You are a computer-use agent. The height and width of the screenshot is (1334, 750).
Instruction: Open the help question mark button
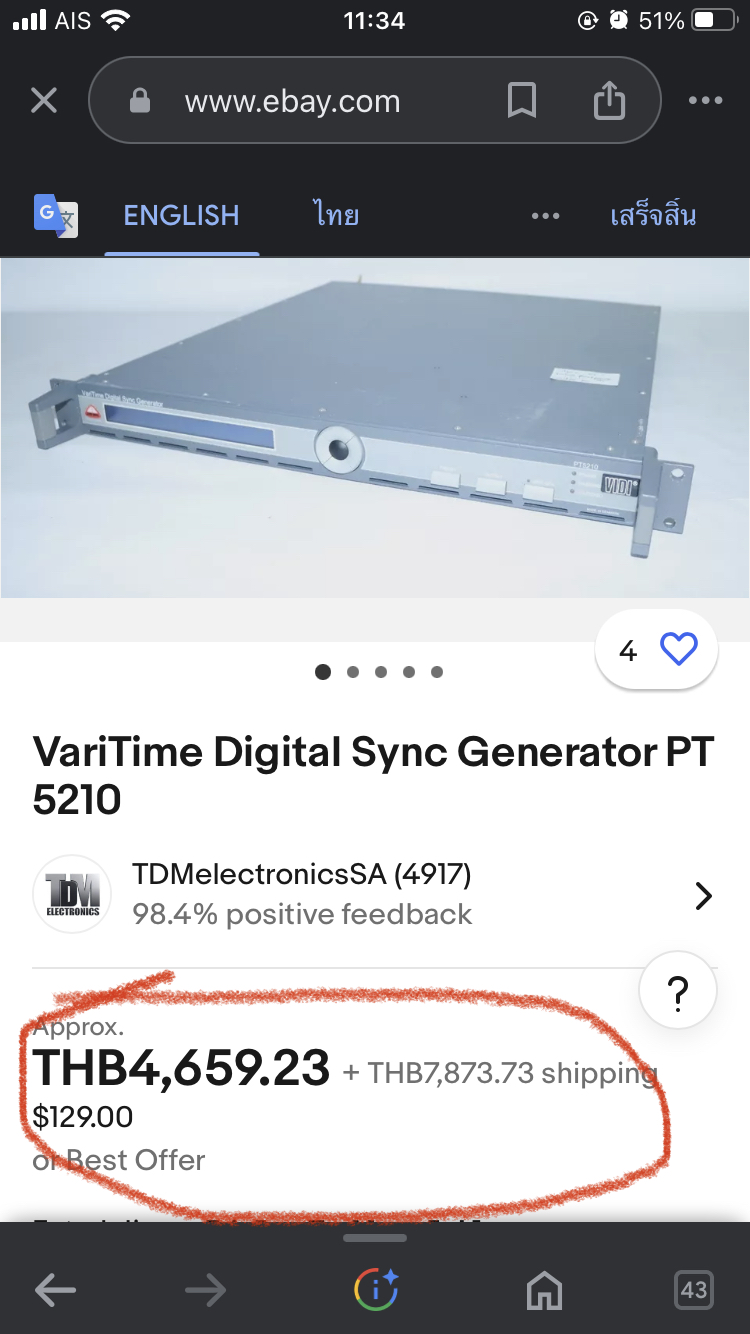coord(678,993)
